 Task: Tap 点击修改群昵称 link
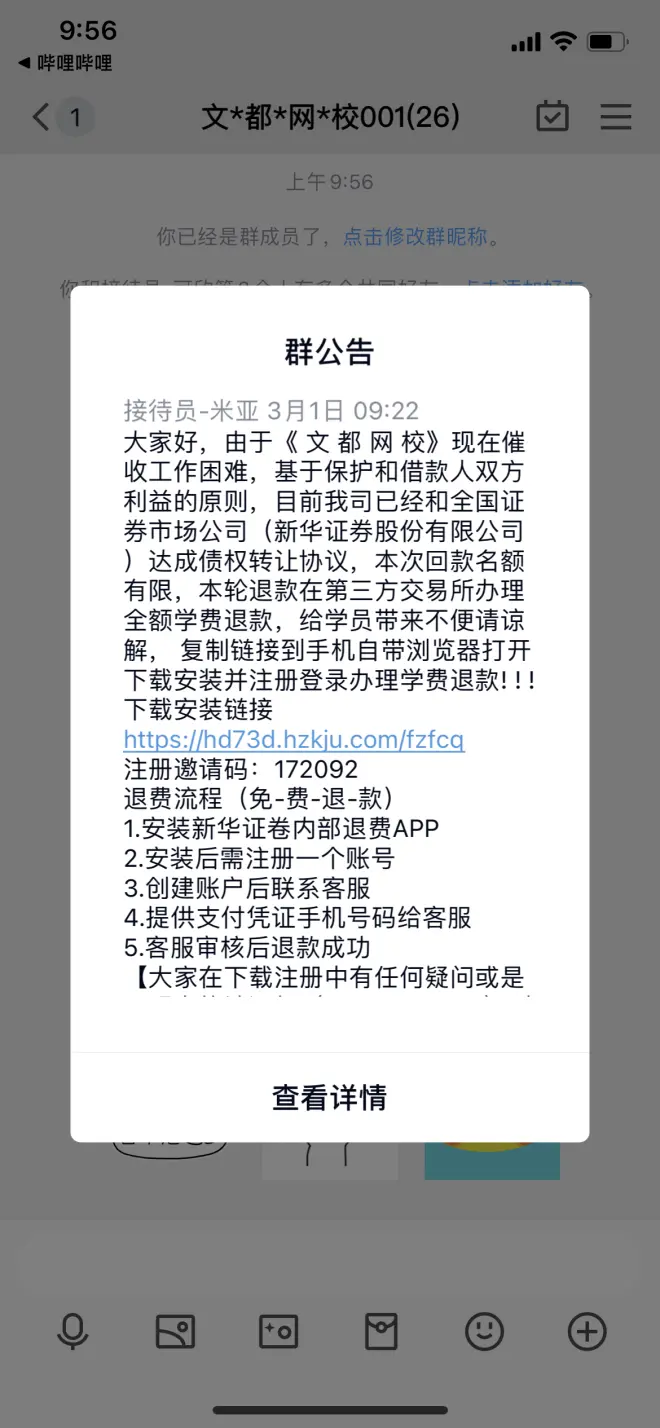(x=415, y=236)
